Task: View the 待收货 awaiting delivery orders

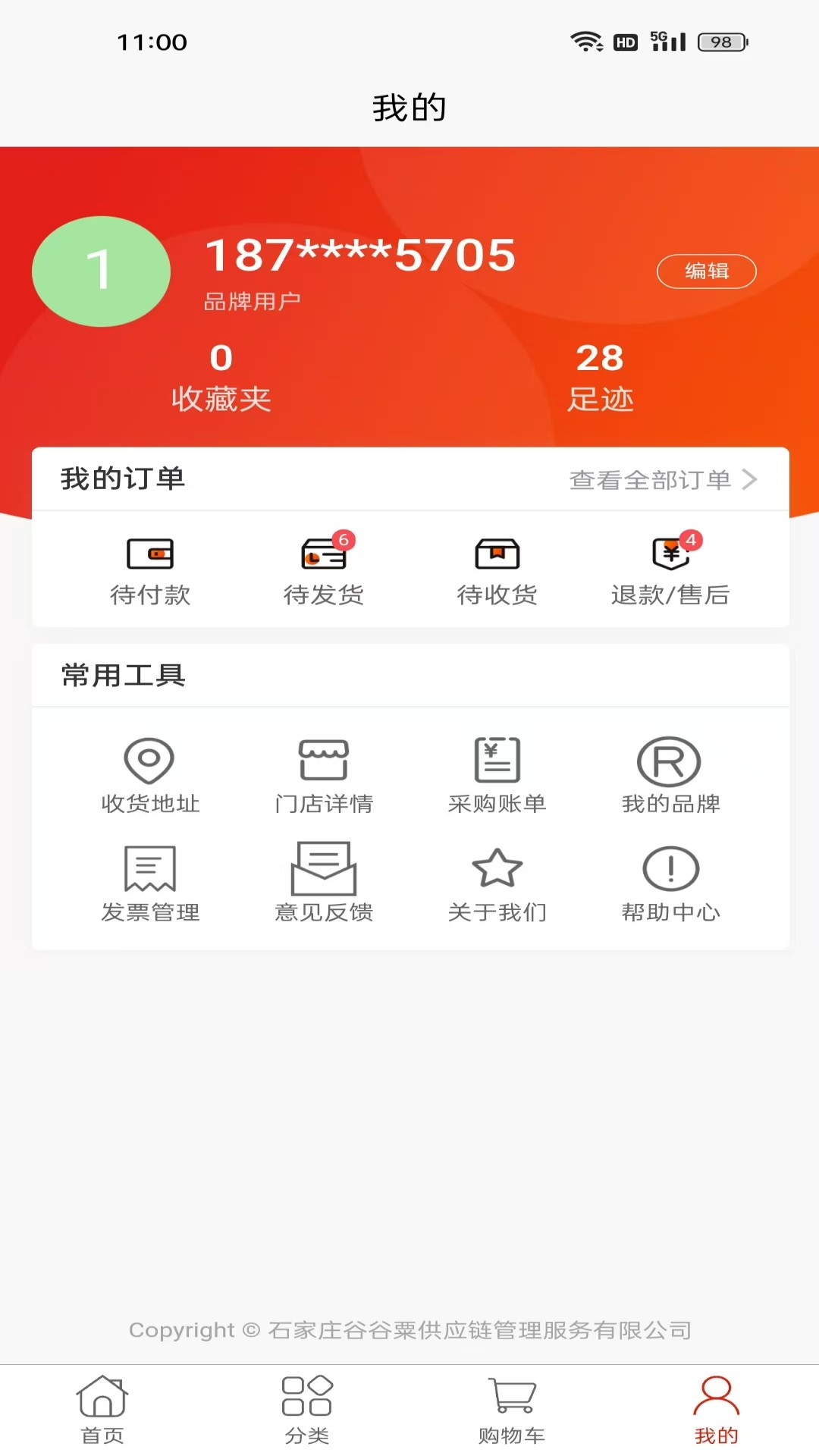Action: [497, 569]
